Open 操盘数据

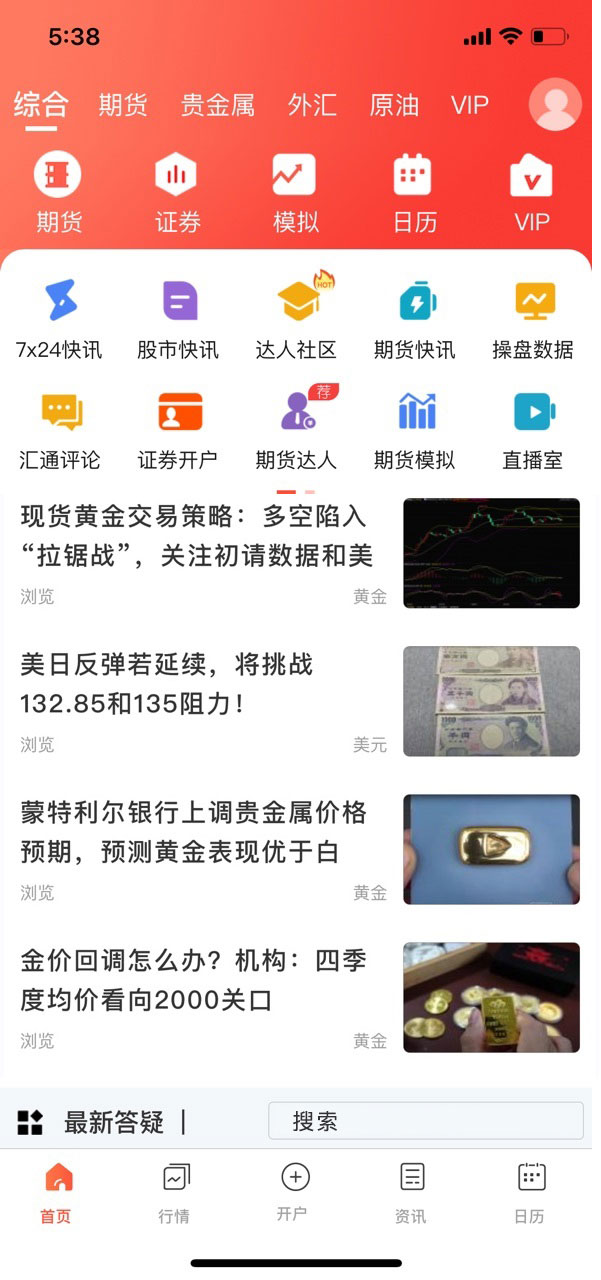(x=533, y=318)
